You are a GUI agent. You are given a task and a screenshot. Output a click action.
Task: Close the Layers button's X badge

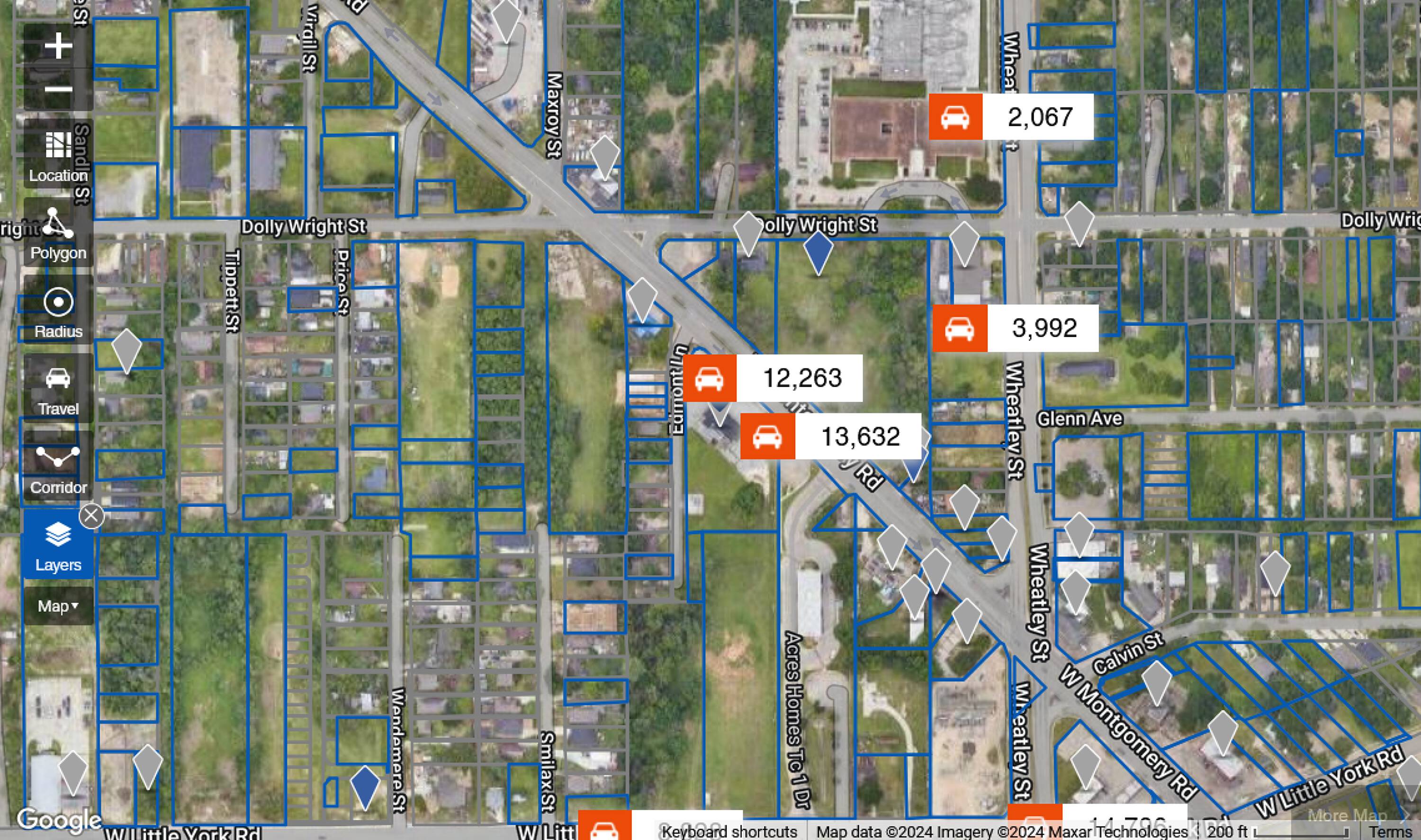(91, 516)
